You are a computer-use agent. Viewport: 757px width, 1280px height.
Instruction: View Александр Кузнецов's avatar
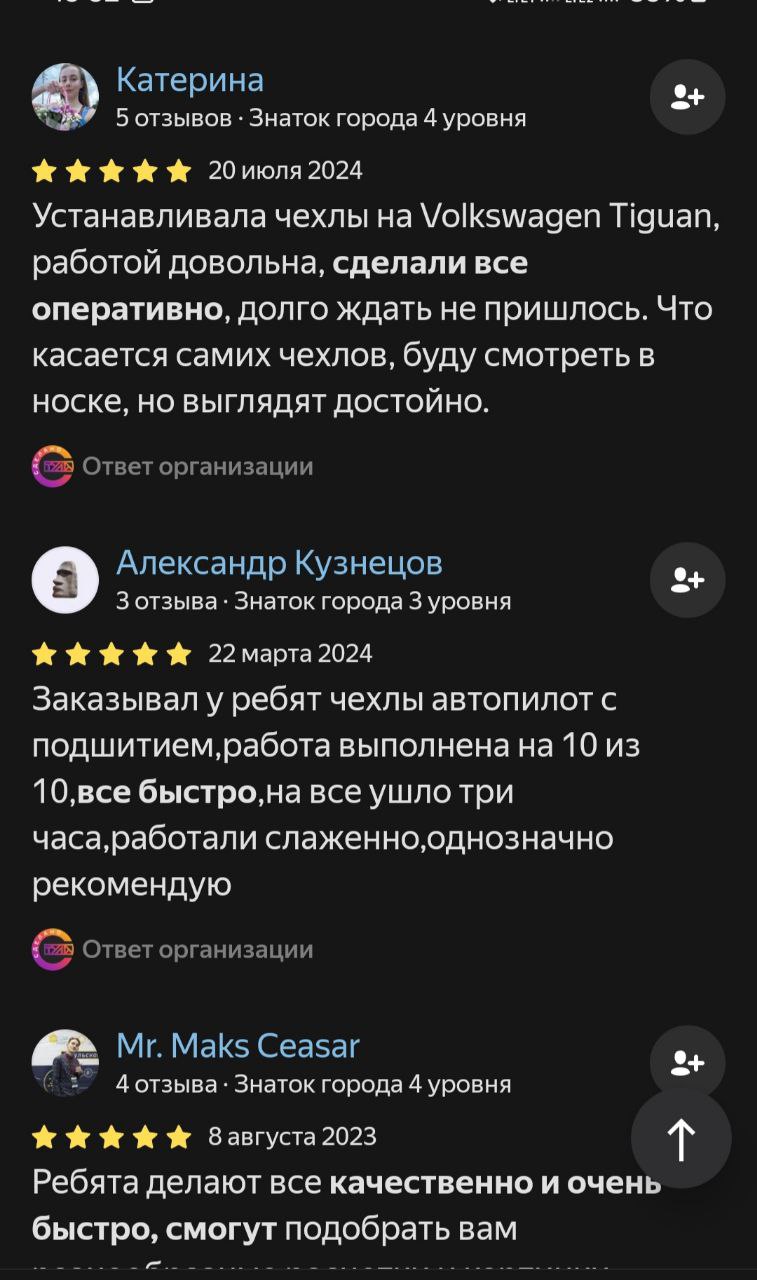coord(65,580)
